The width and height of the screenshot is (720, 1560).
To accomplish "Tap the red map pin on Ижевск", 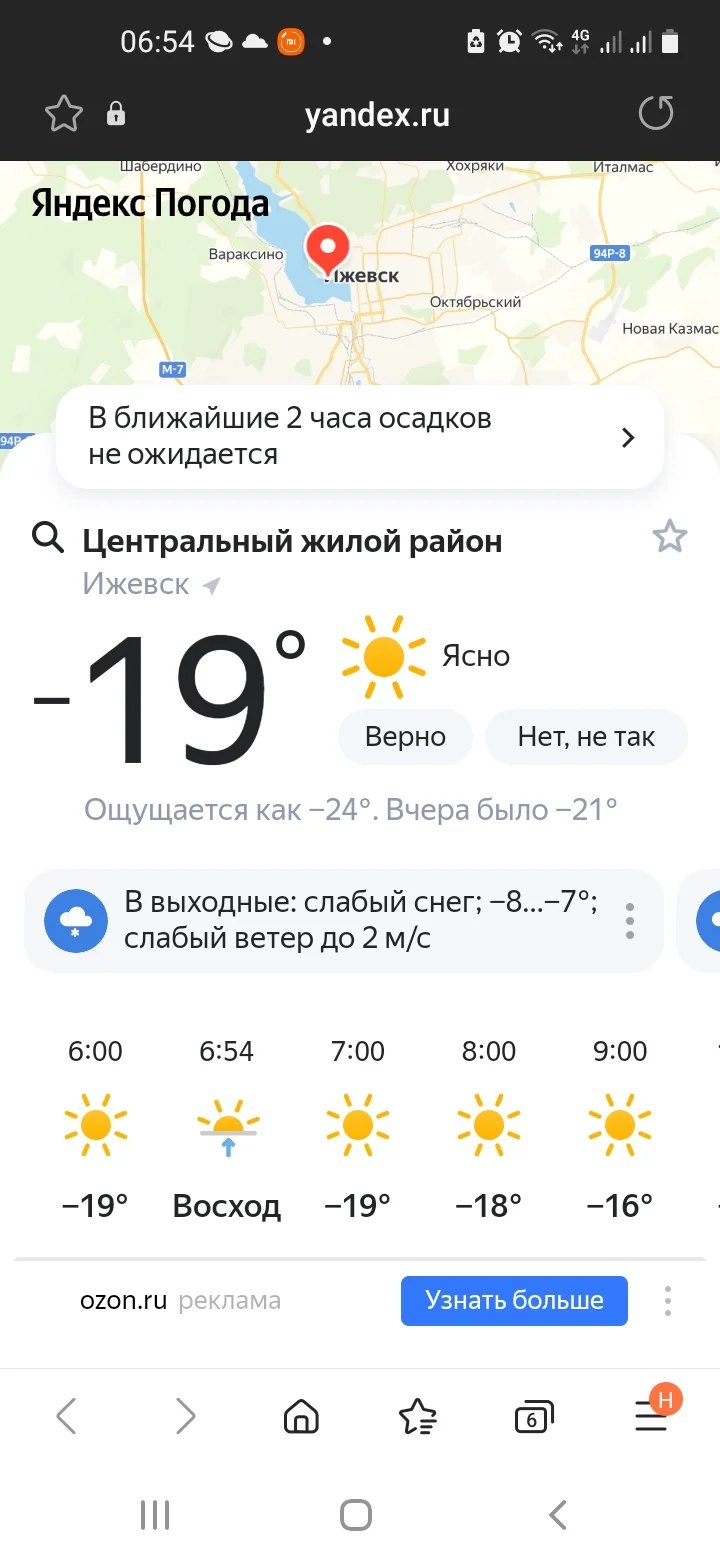I will pos(328,250).
